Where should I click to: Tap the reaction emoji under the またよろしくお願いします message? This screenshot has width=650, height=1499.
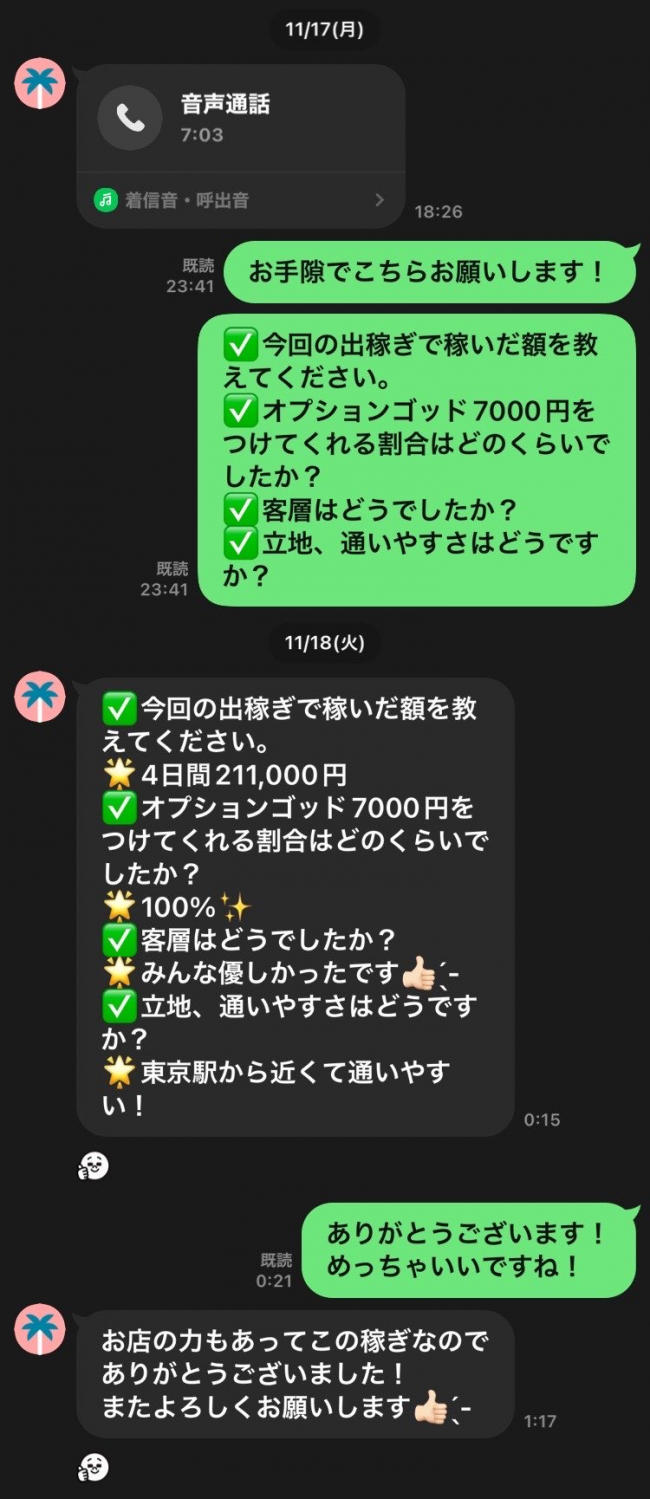click(x=93, y=1468)
